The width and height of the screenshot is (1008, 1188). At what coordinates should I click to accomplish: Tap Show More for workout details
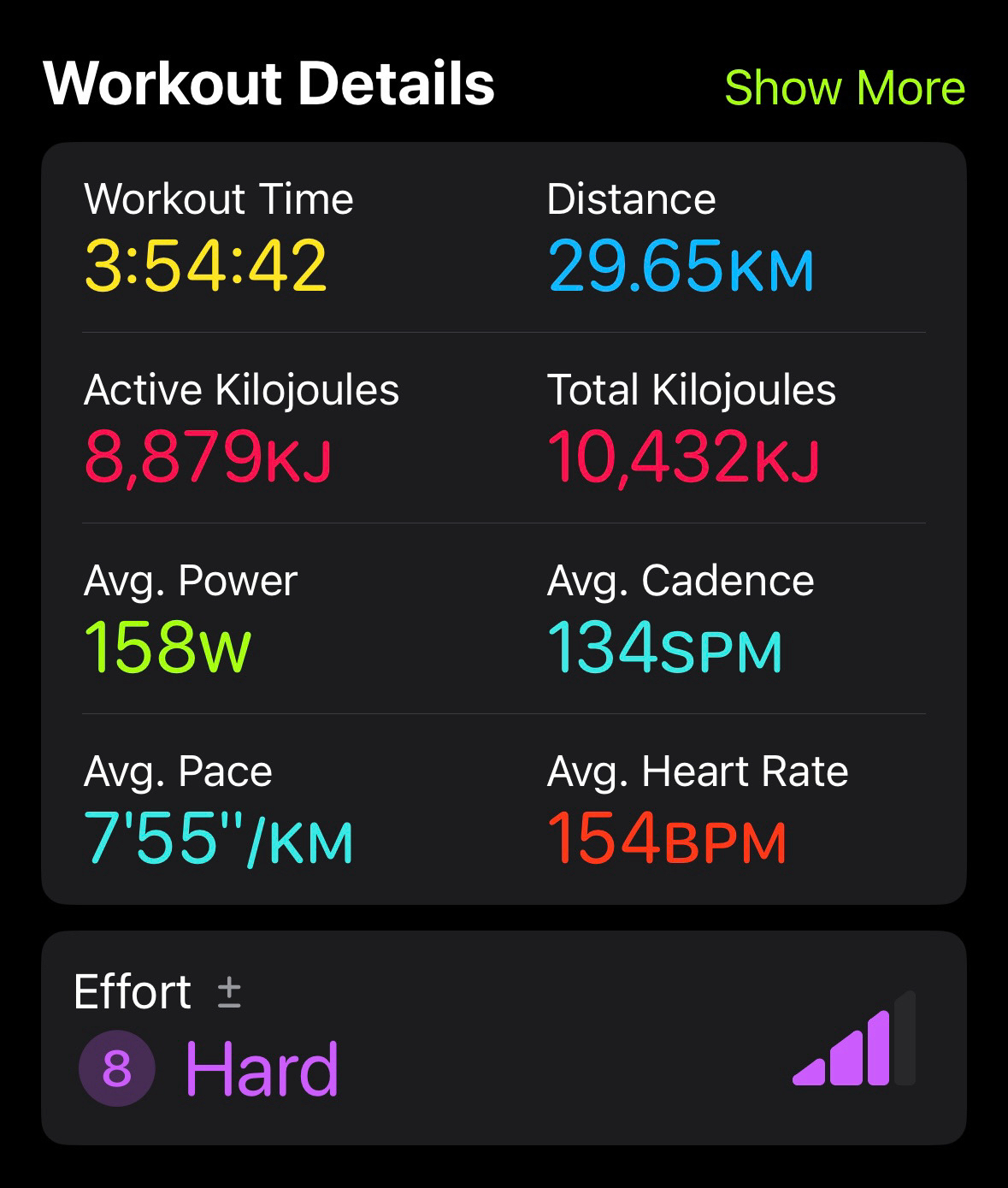click(x=844, y=88)
